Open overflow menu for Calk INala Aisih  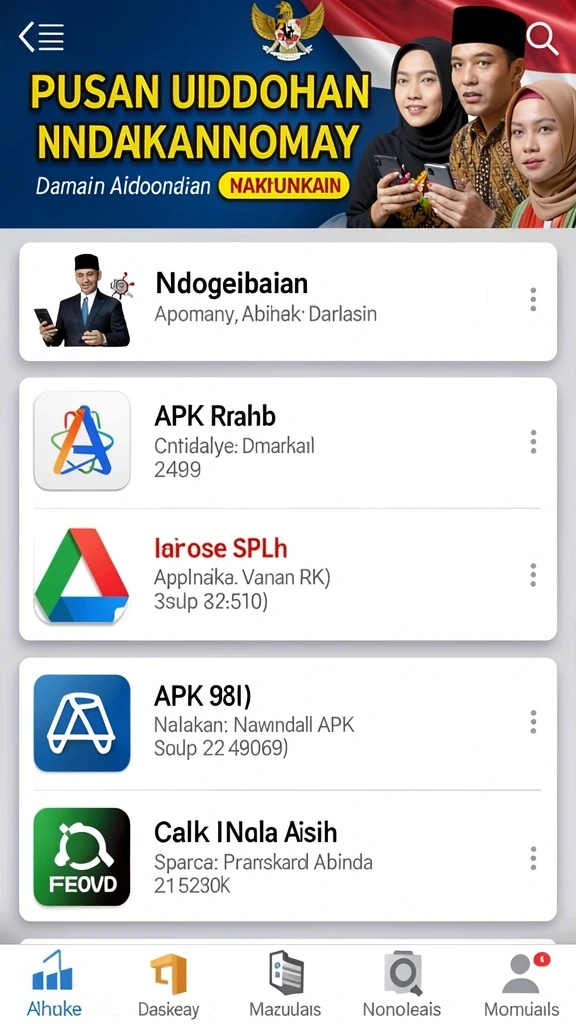click(534, 857)
